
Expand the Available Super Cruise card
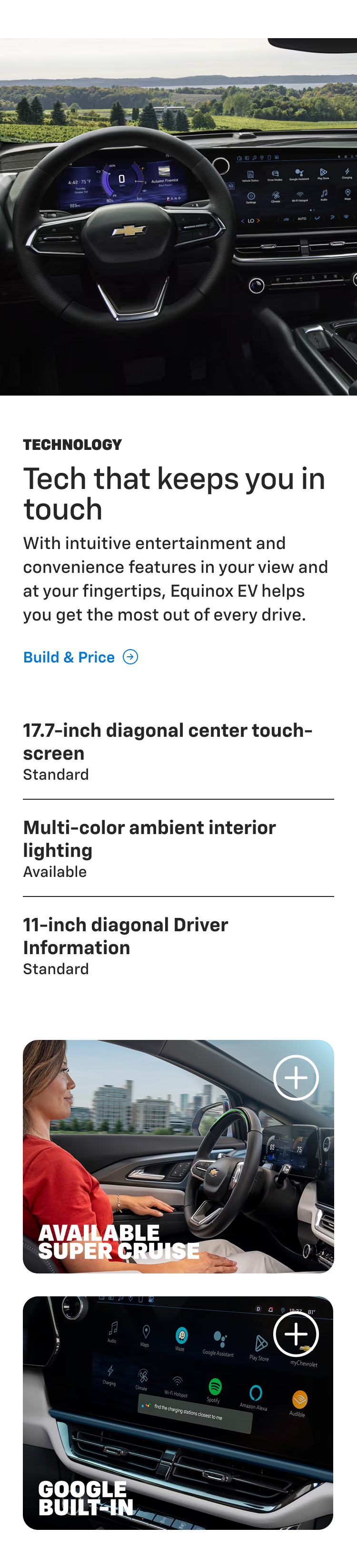tap(296, 1078)
